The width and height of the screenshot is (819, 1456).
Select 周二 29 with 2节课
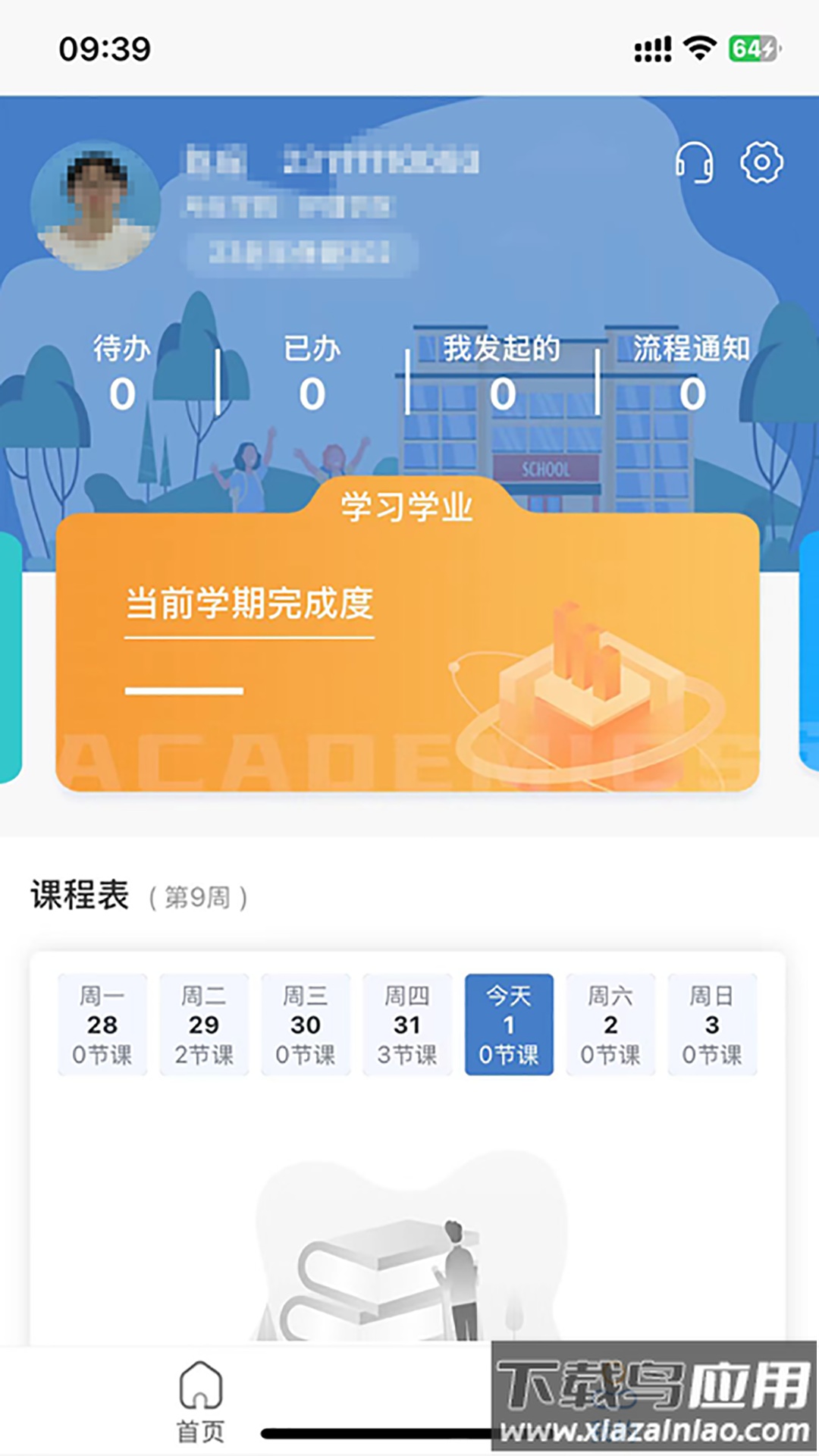204,1024
